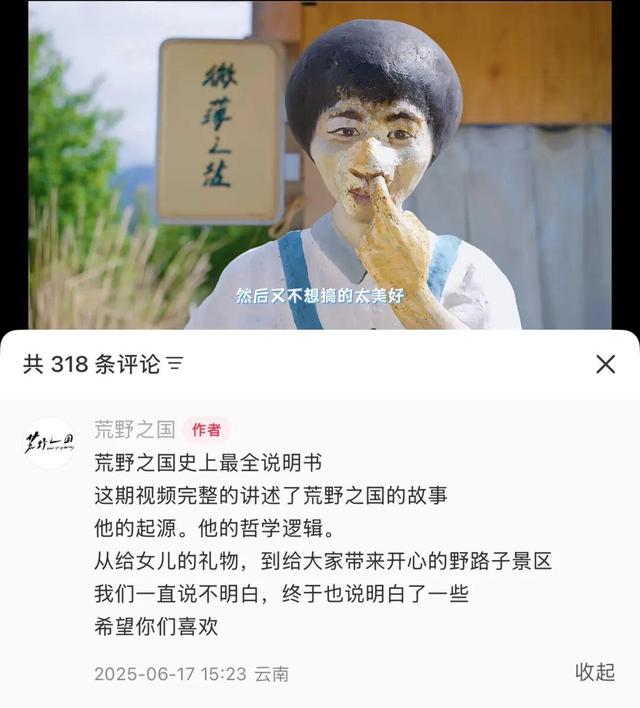Screen dimensions: 640x708
Task: Collapse the author's comment with 收起
Action: tap(594, 672)
